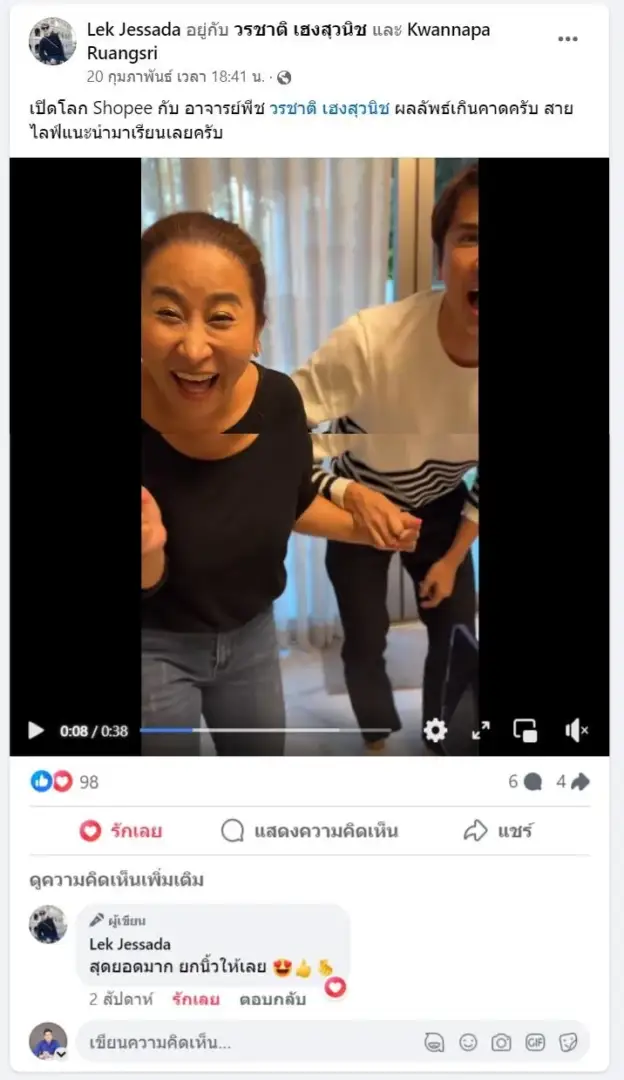Unmute the video sound
This screenshot has height=1080, width=624.
tap(576, 731)
